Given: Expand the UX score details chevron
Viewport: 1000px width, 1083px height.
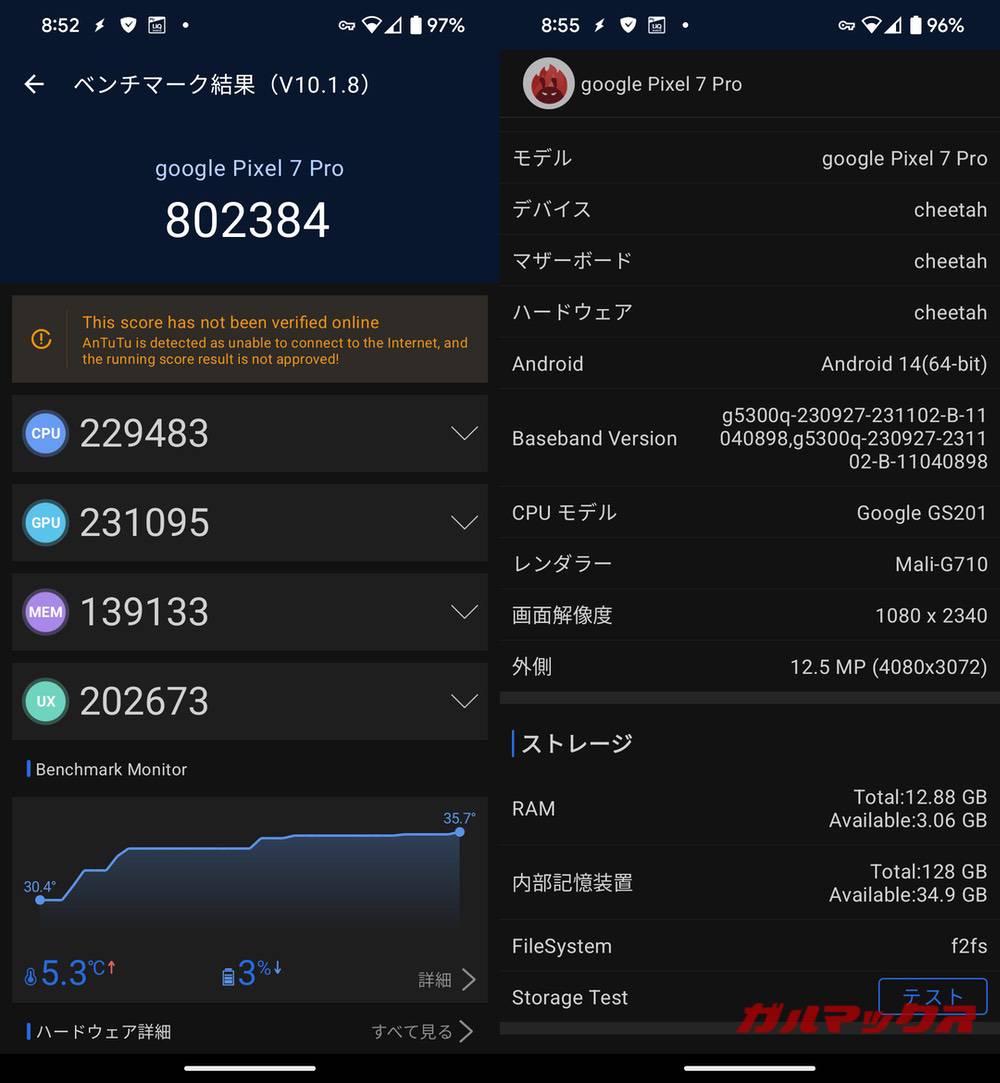Looking at the screenshot, I should click(x=464, y=701).
